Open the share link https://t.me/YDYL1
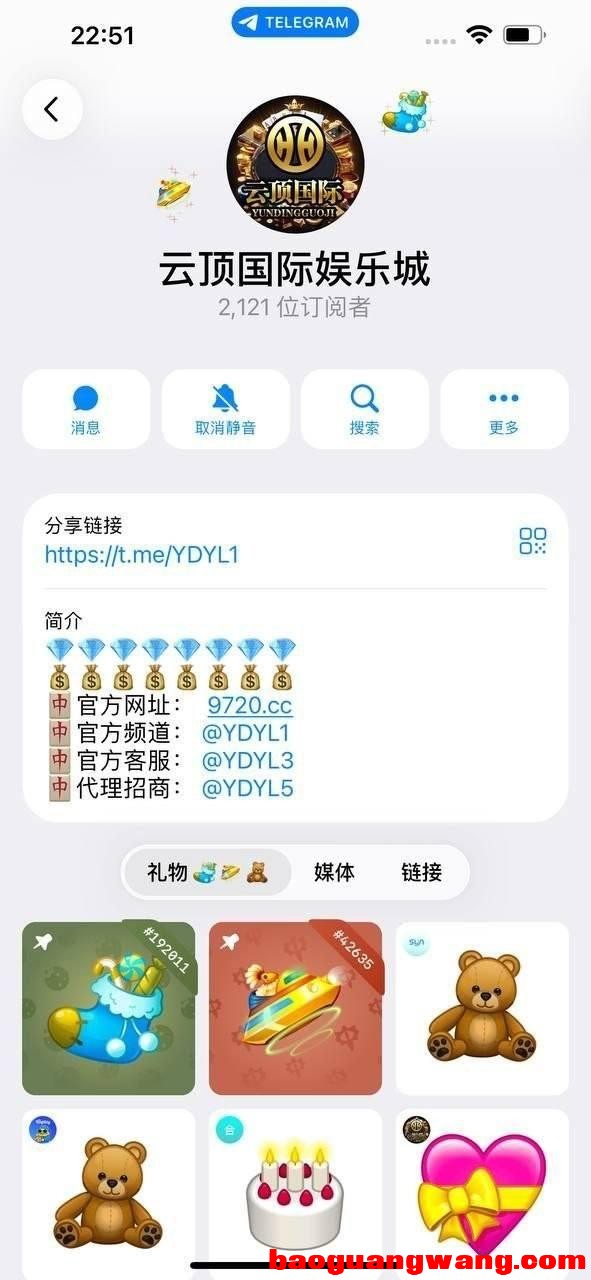This screenshot has height=1280, width=591. coord(142,554)
